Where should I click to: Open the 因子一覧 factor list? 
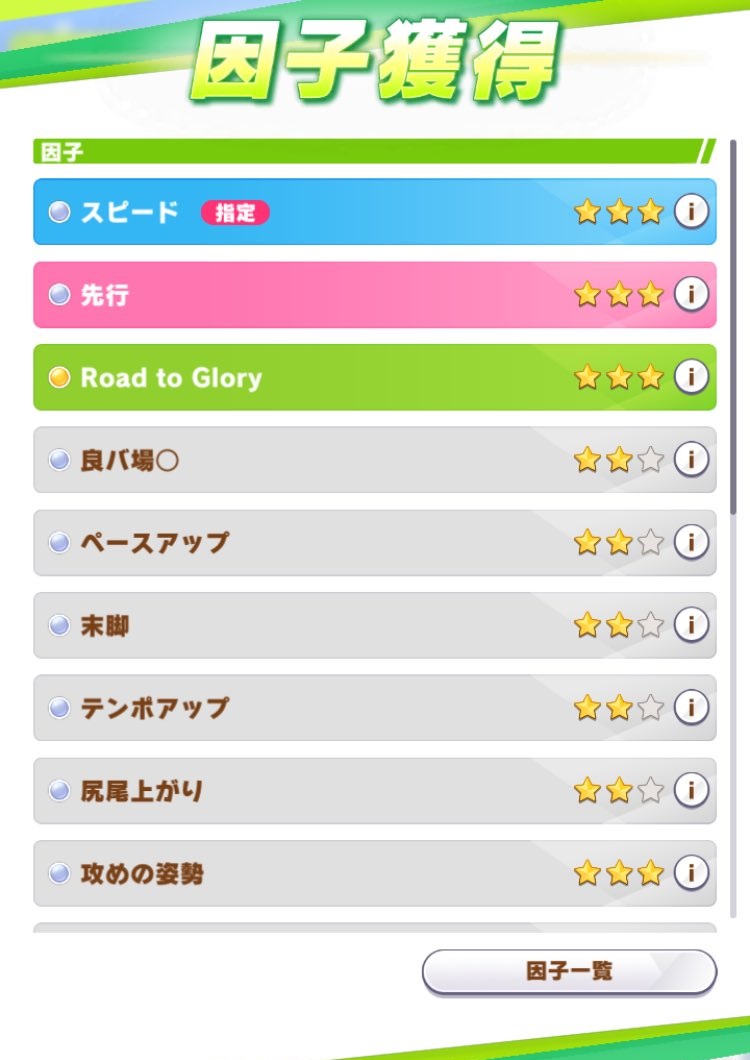coord(569,972)
